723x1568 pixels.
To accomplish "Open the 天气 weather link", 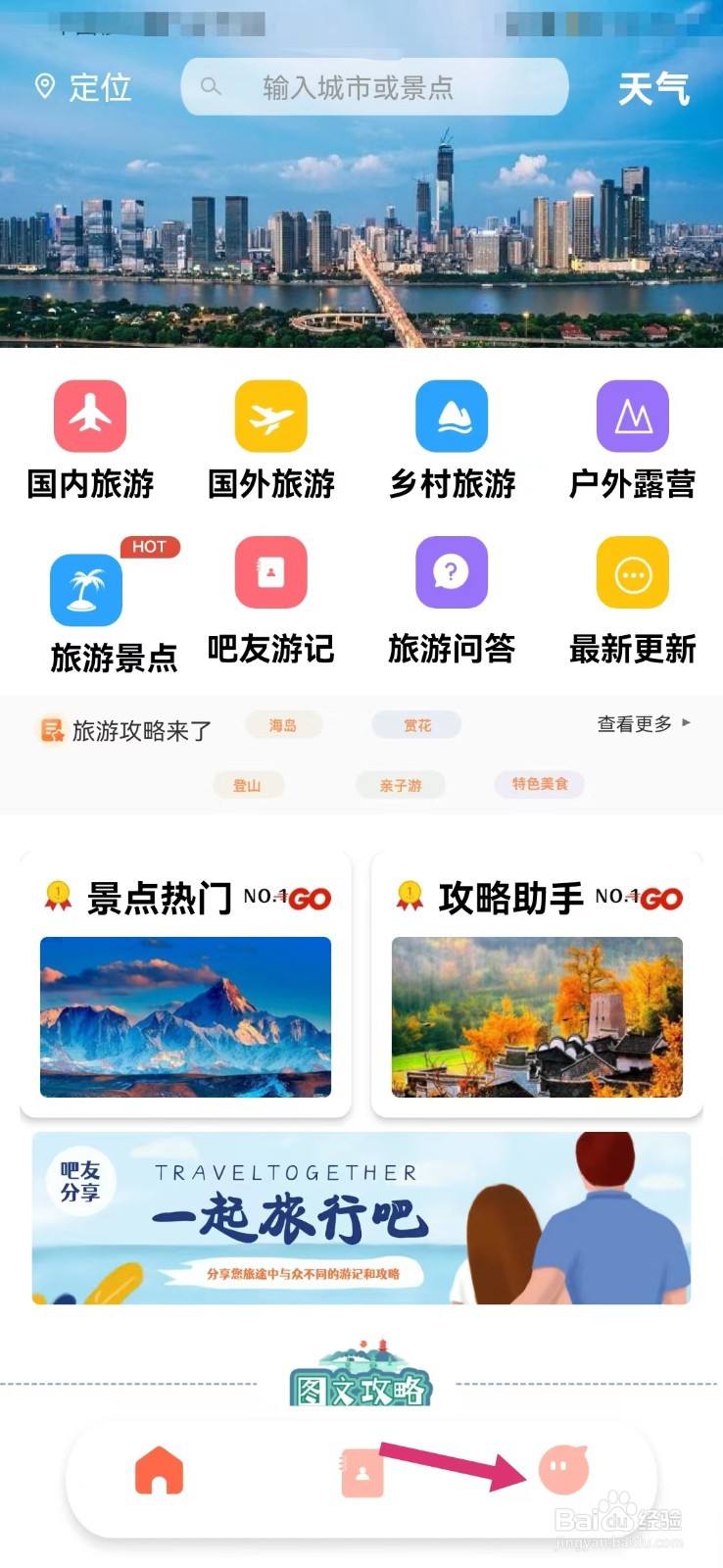I will click(x=654, y=87).
